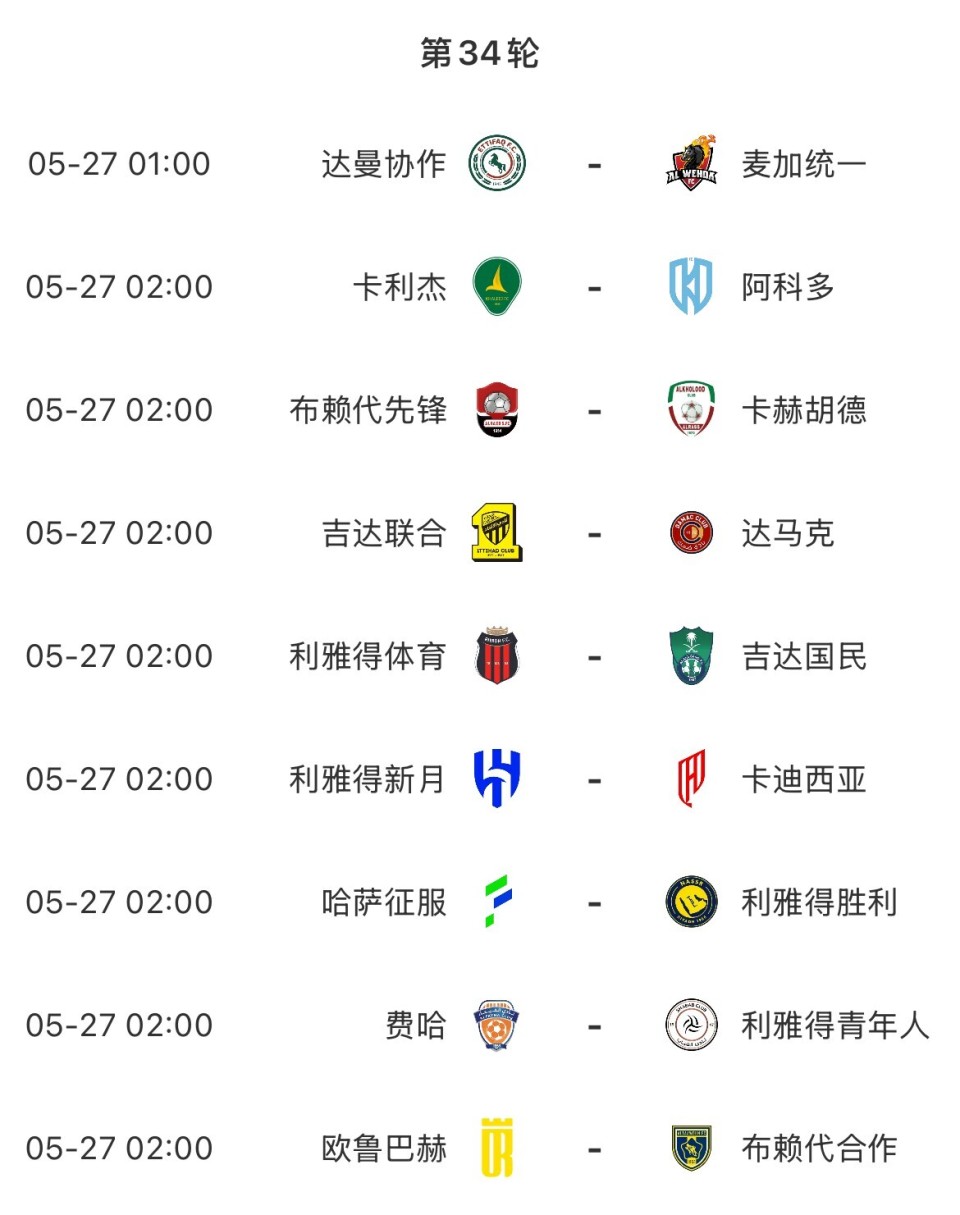The width and height of the screenshot is (960, 1215).
Task: Select the 费哈 vs 利雅得青年人 fixture
Action: 594,1025
